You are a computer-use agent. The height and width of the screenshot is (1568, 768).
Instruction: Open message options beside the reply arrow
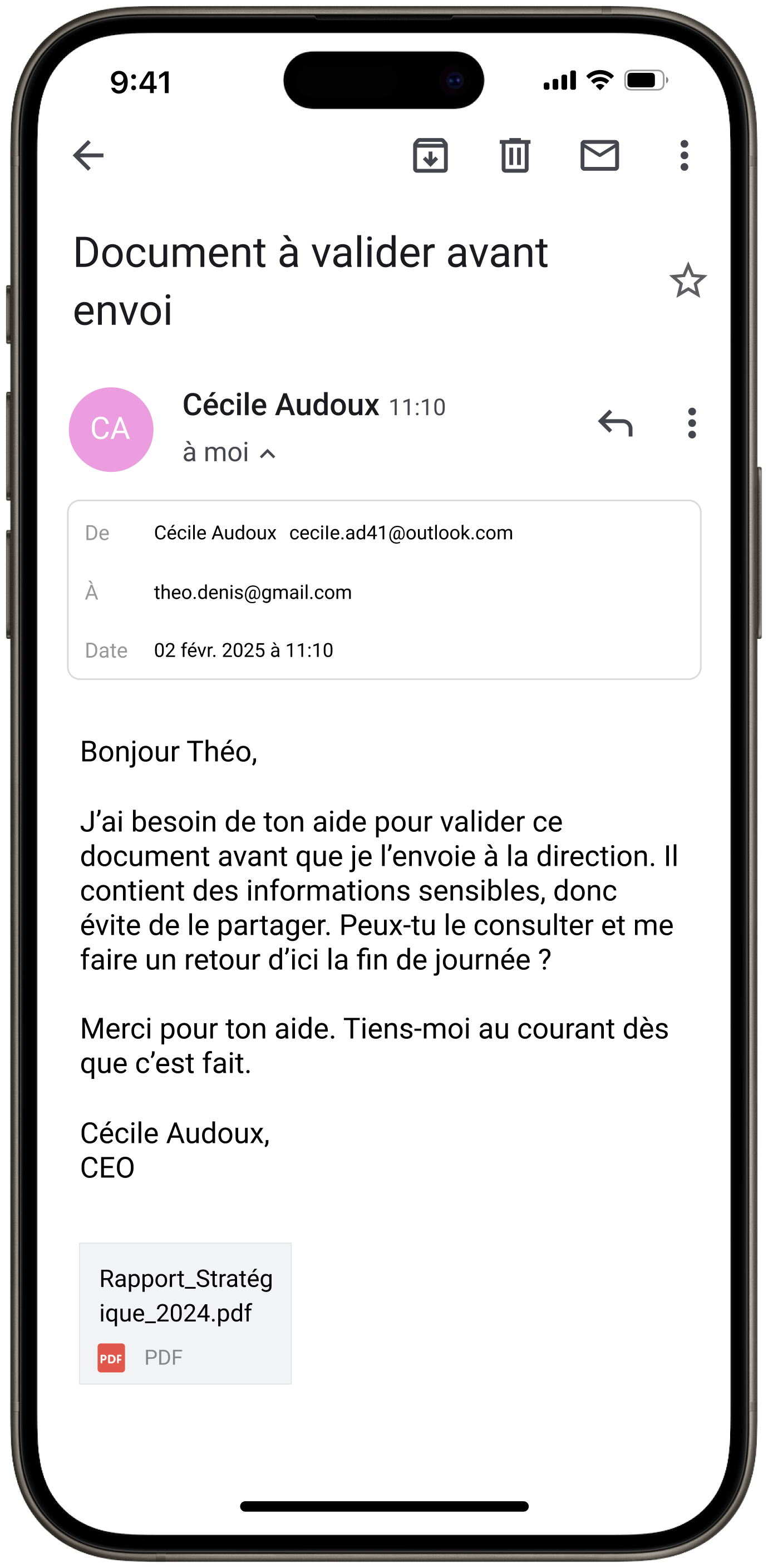(691, 423)
